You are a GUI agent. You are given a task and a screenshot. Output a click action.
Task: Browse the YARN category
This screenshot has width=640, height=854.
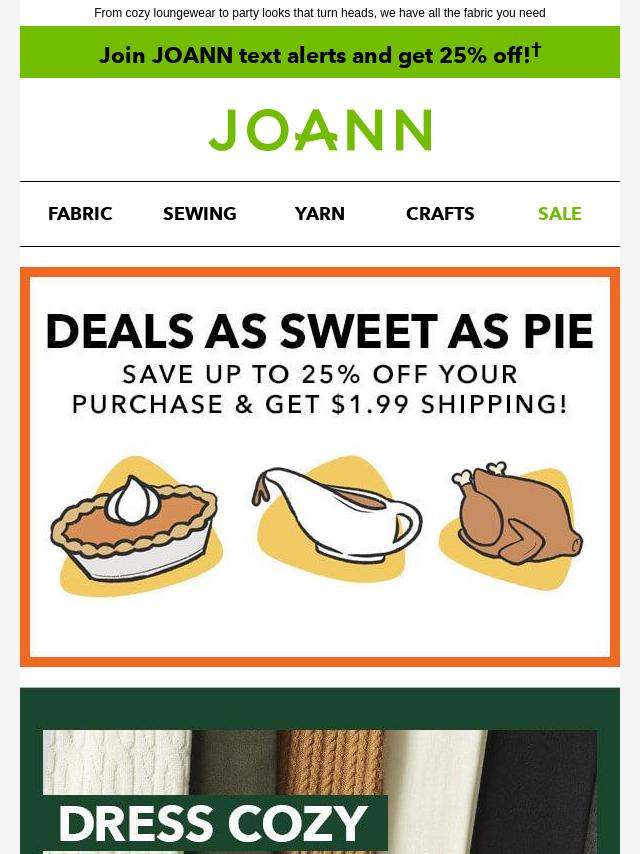pyautogui.click(x=320, y=214)
